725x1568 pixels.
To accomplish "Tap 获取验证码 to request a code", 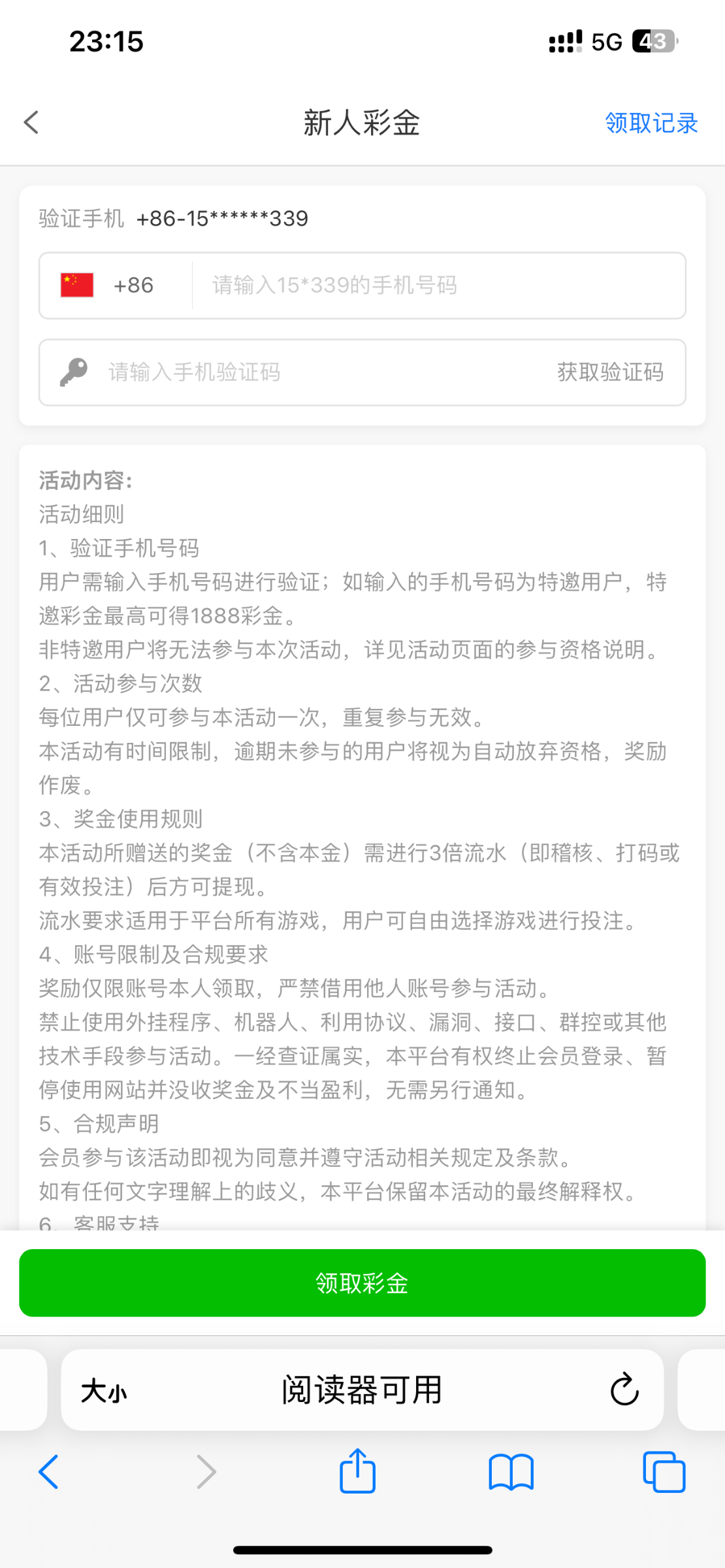I will tap(610, 372).
